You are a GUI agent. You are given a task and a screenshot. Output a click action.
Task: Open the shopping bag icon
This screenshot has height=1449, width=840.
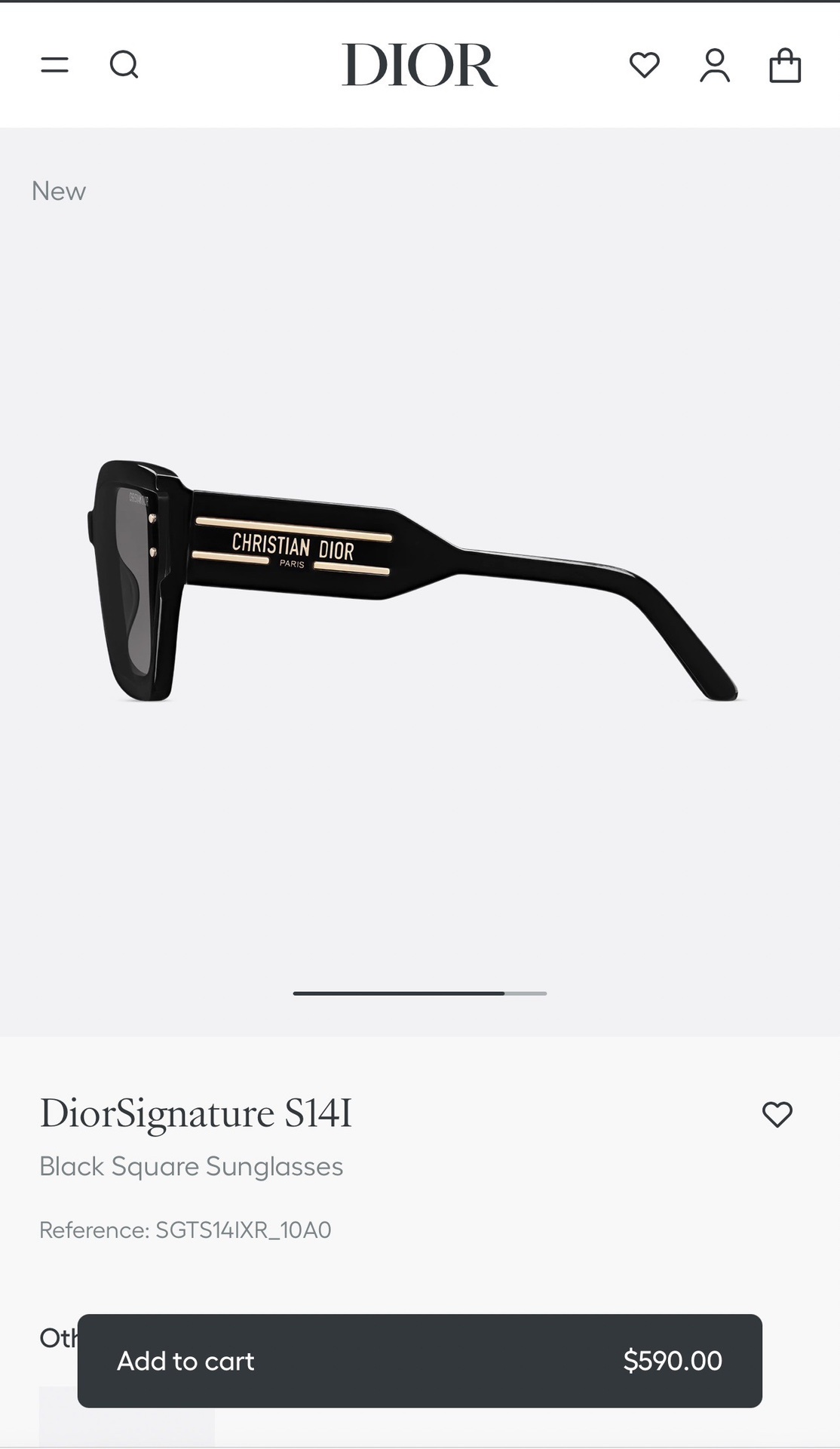[x=786, y=66]
